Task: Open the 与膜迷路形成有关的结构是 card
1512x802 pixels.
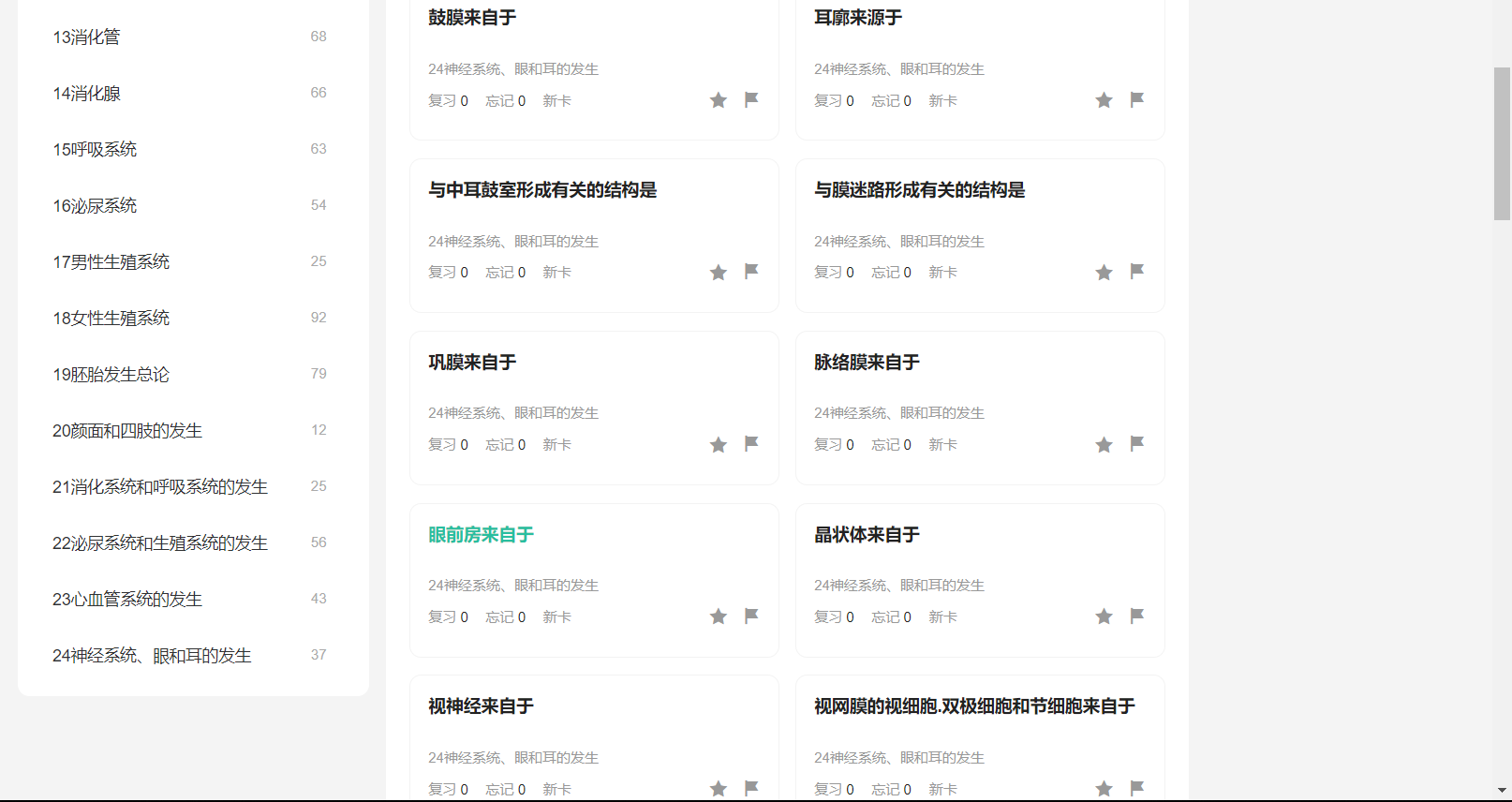Action: click(x=919, y=190)
